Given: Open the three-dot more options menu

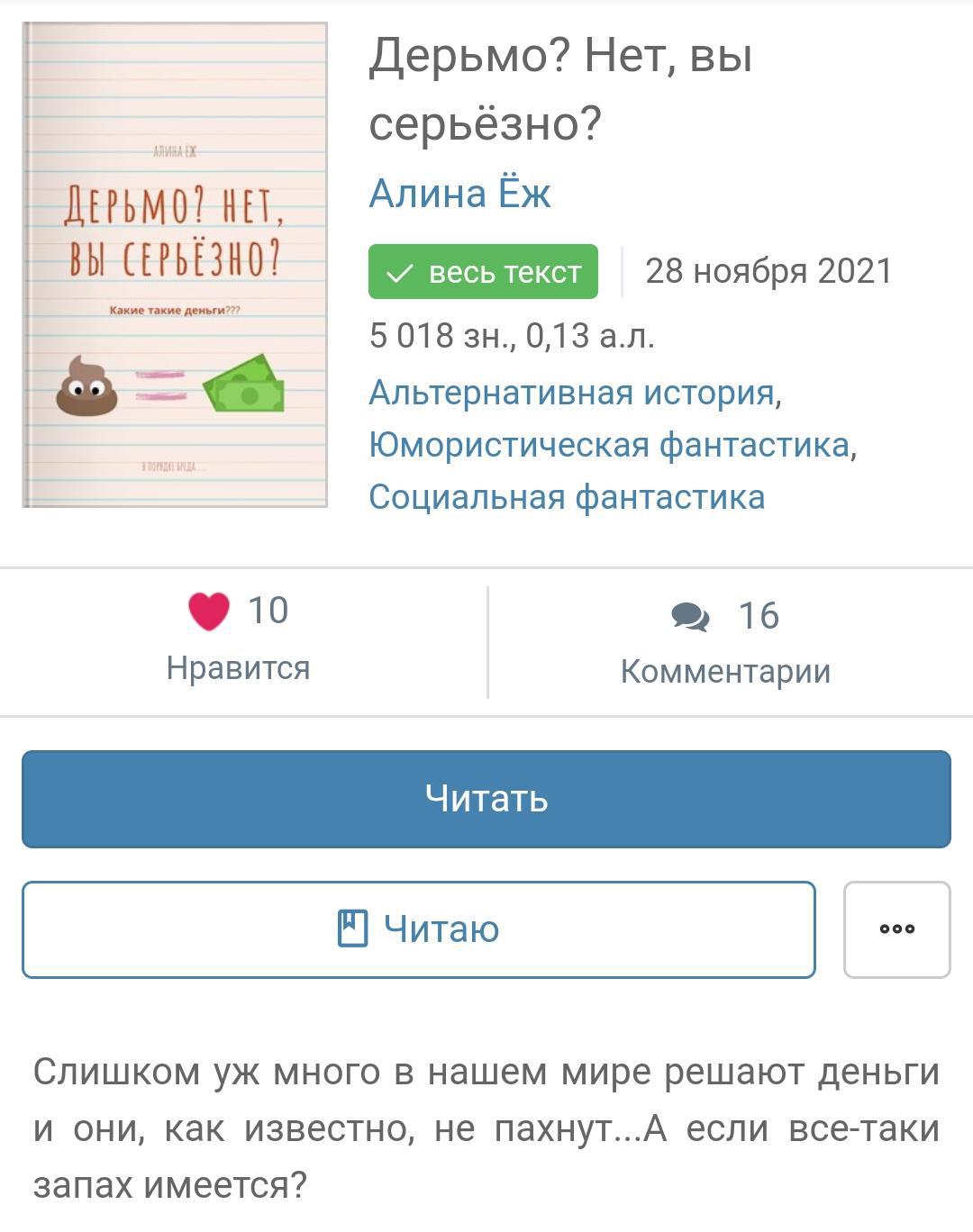Looking at the screenshot, I should (x=896, y=929).
